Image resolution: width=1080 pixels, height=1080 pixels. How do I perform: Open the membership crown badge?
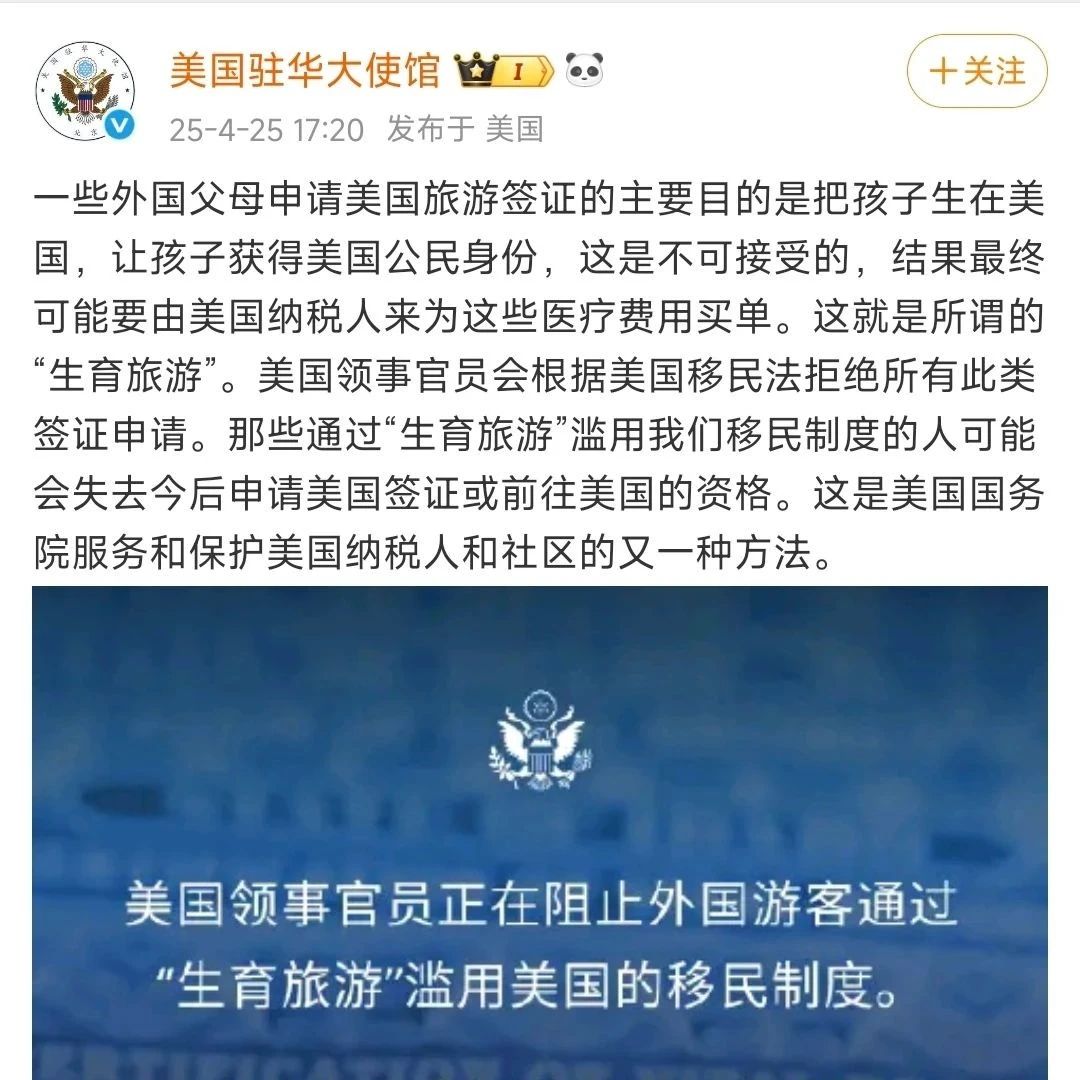(x=503, y=72)
